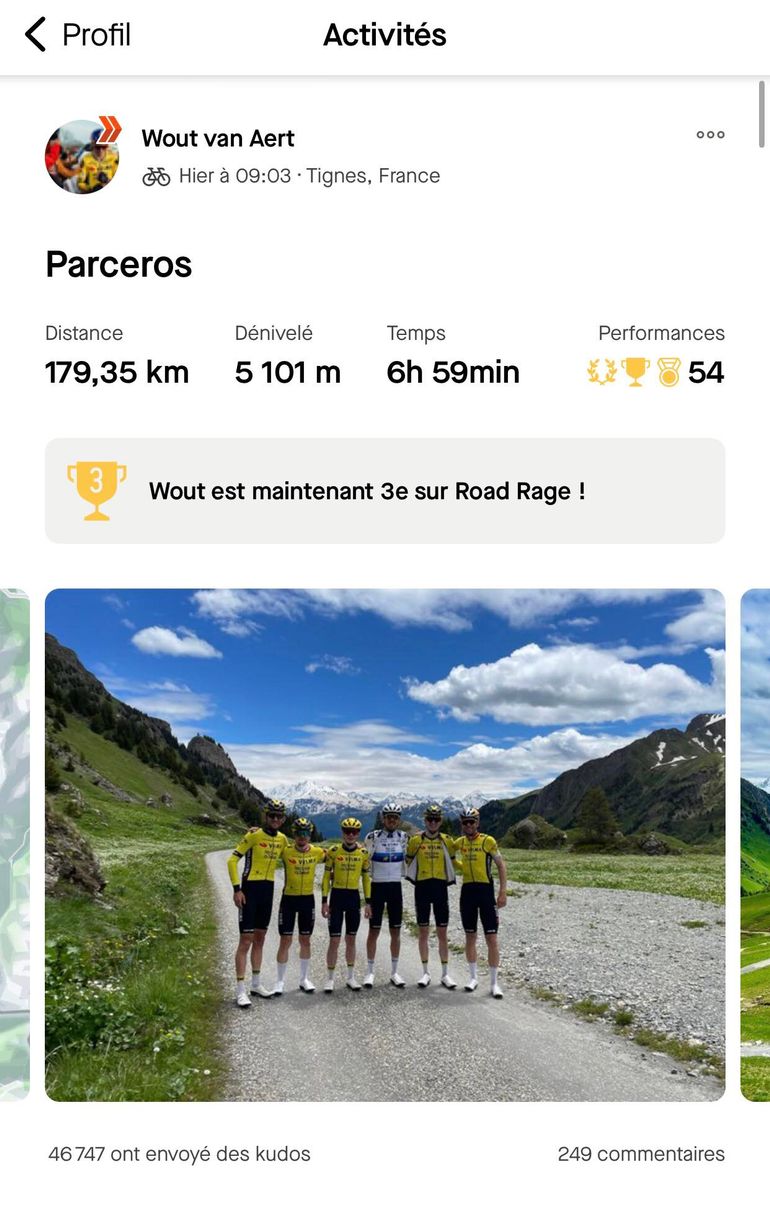View the 54 Performances achievements
The height and width of the screenshot is (1217, 770).
[x=656, y=372]
